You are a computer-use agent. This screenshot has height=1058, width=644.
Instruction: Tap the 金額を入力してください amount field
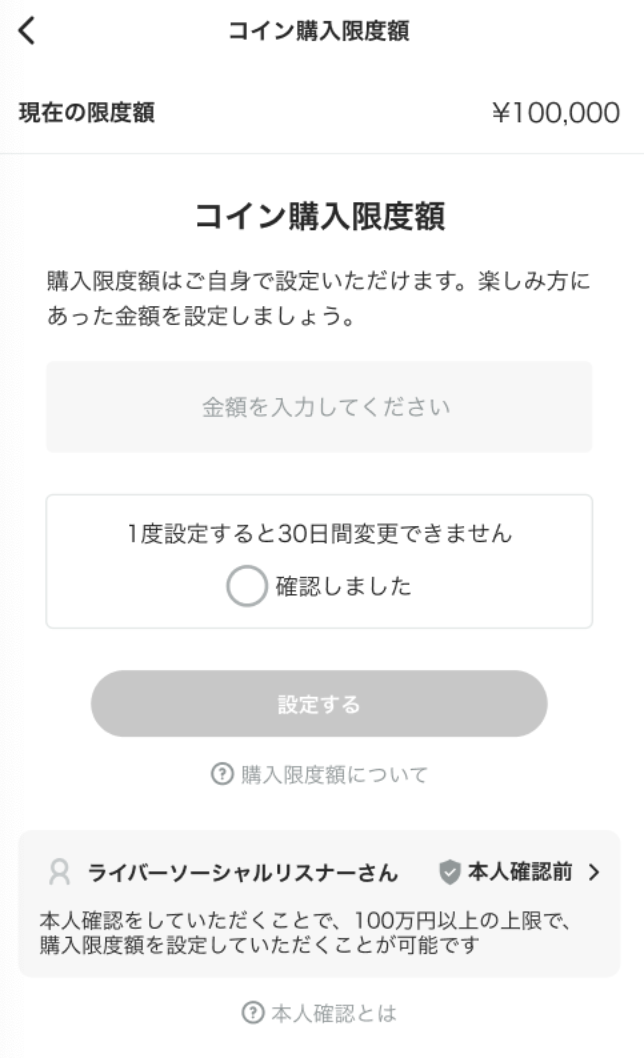[319, 407]
